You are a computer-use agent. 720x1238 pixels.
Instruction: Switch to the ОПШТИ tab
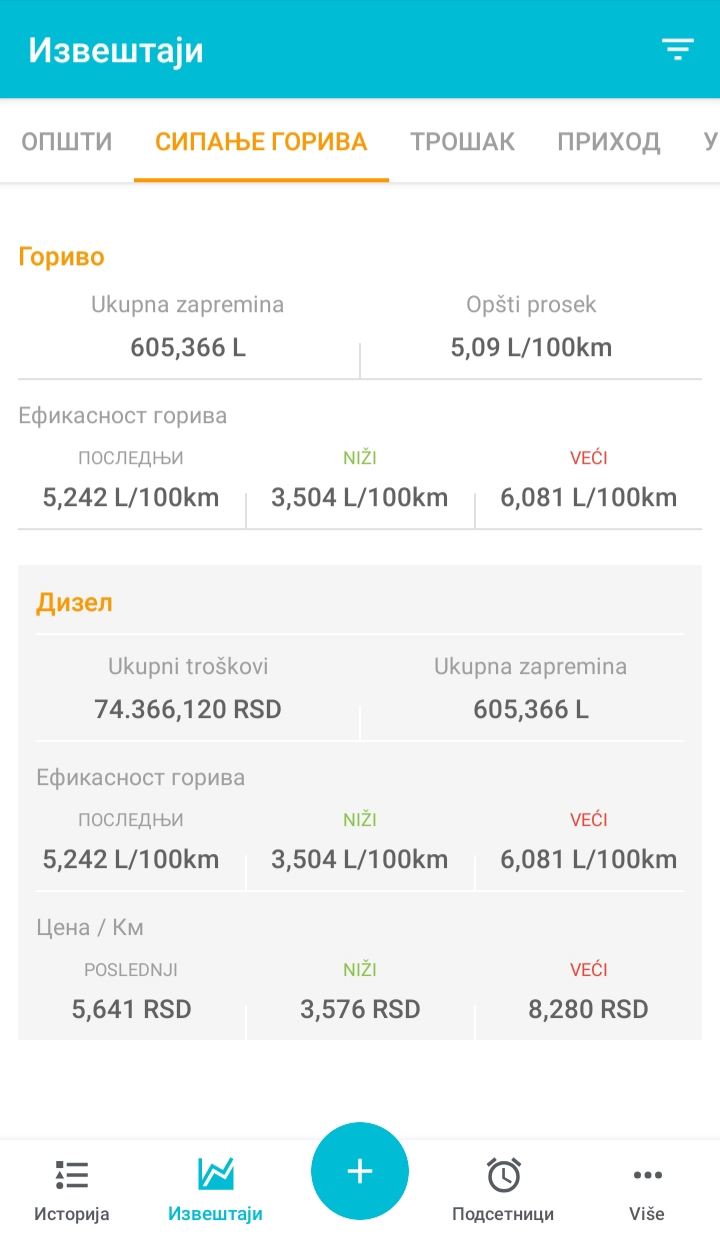(x=67, y=142)
